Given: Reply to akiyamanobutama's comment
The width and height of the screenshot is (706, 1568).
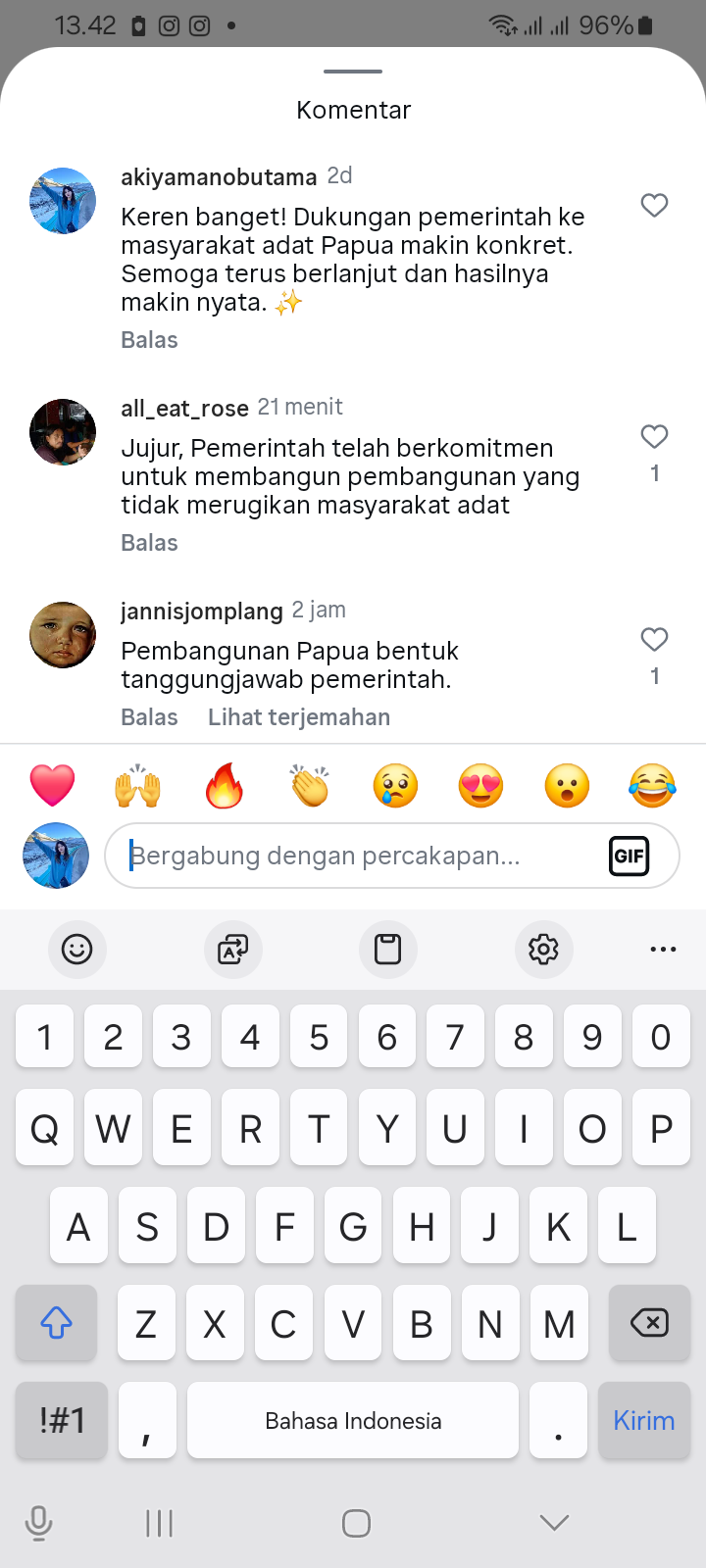Looking at the screenshot, I should (x=149, y=340).
